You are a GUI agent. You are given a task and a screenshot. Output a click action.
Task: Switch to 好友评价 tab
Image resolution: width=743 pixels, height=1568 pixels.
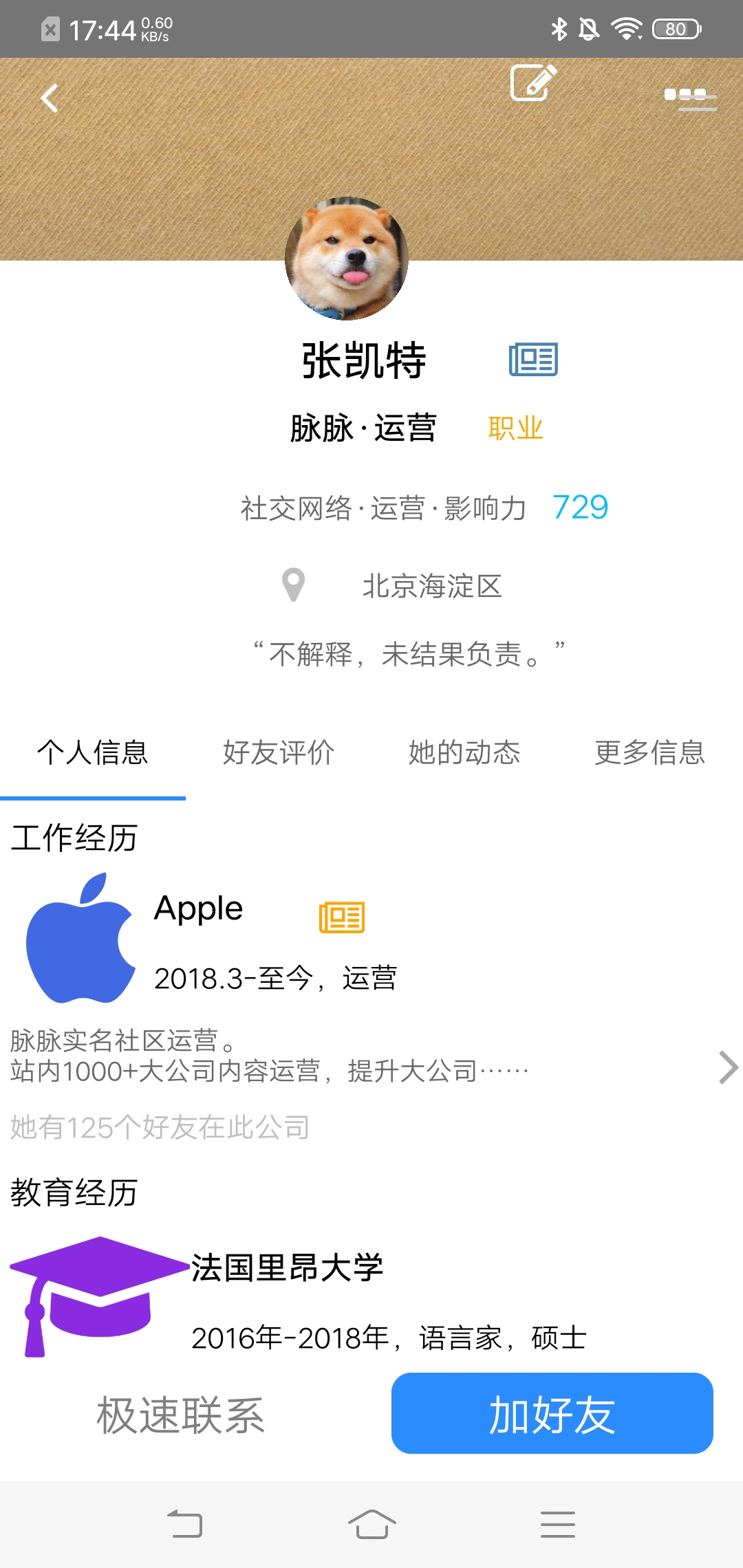pos(279,752)
